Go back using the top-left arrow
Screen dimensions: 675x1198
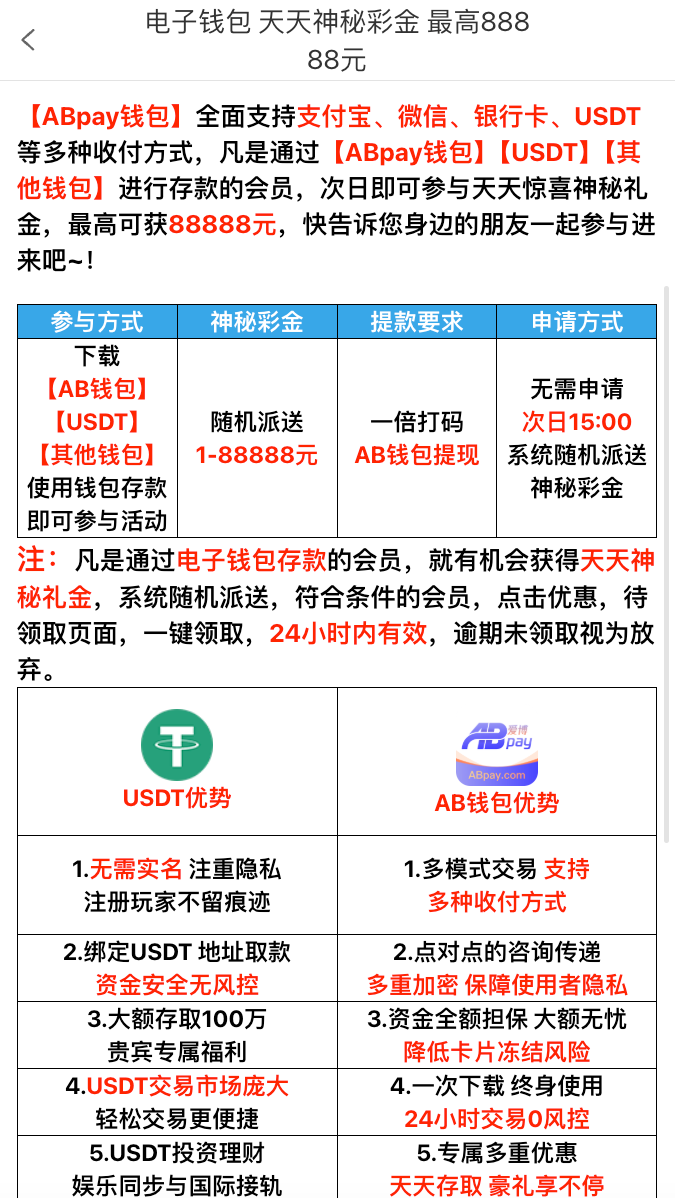pyautogui.click(x=28, y=40)
